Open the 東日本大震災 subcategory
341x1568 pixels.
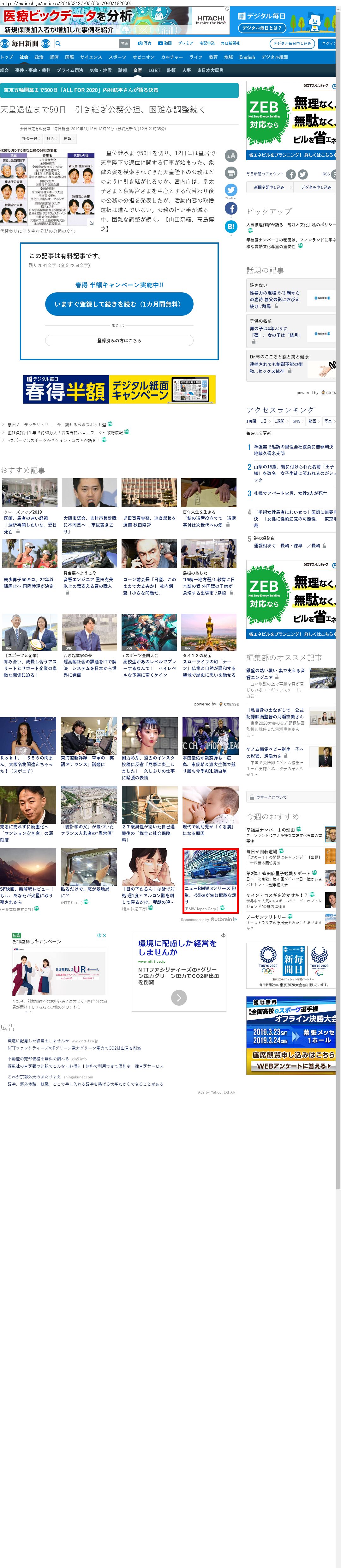click(x=210, y=70)
